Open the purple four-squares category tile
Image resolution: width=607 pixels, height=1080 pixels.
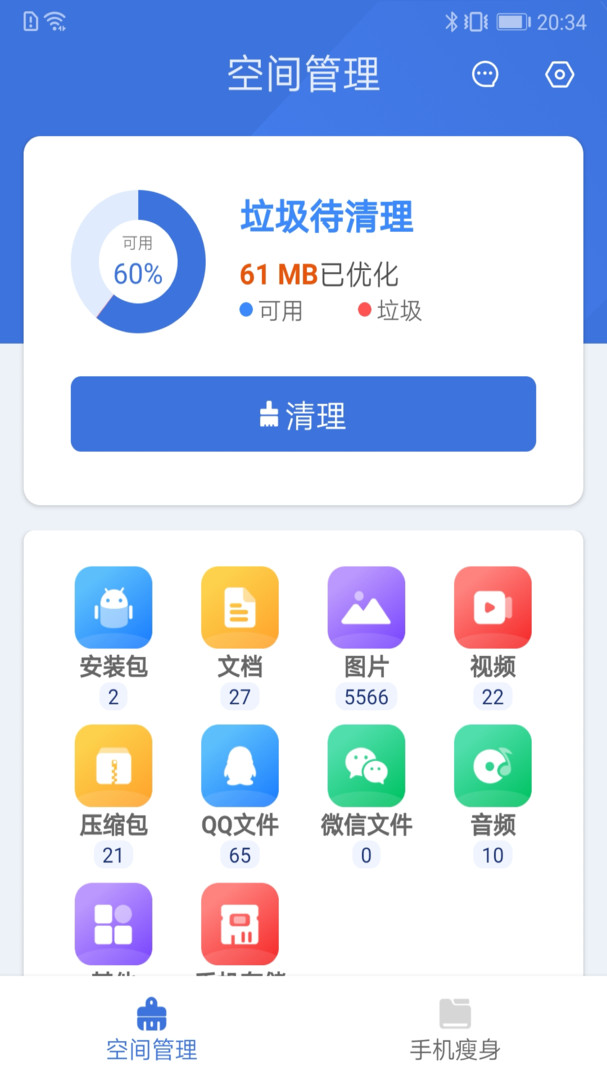(x=113, y=923)
